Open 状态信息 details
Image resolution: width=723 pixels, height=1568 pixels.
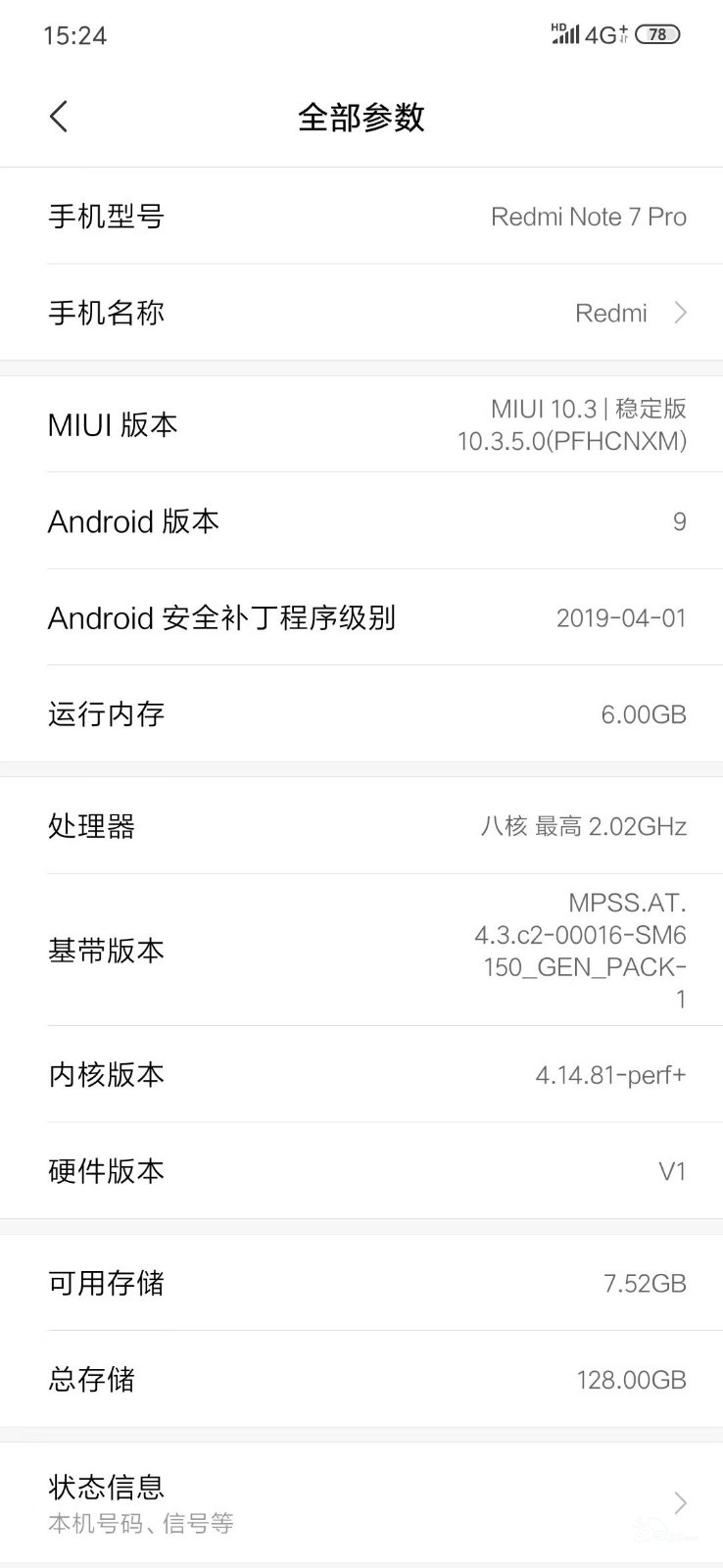pyautogui.click(x=361, y=1502)
